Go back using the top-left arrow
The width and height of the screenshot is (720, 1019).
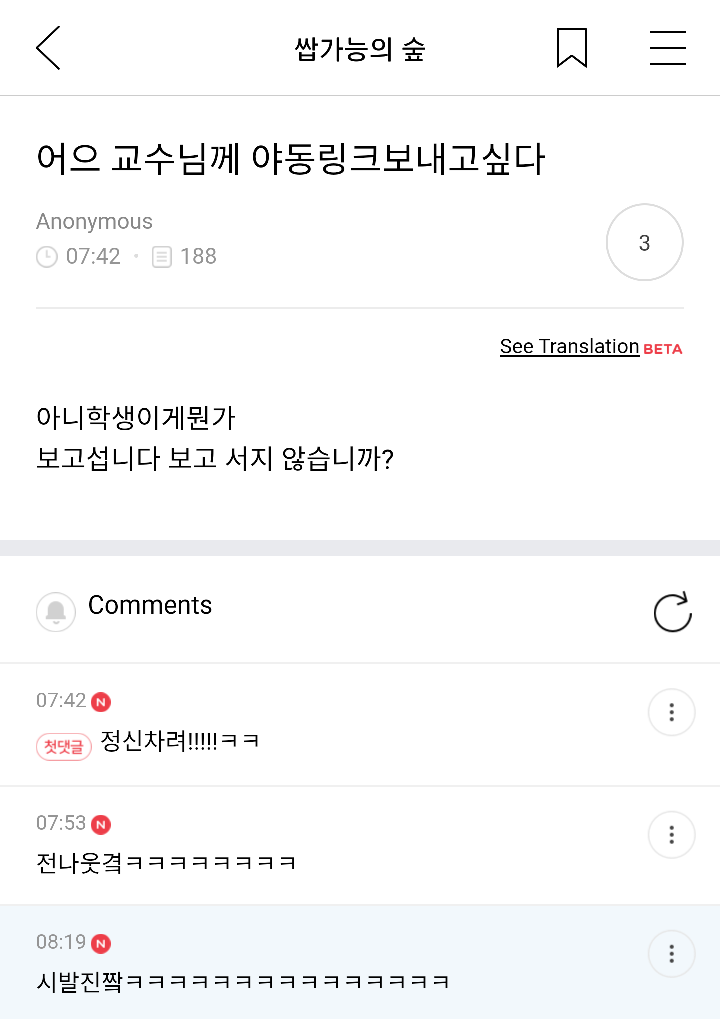tap(48, 48)
